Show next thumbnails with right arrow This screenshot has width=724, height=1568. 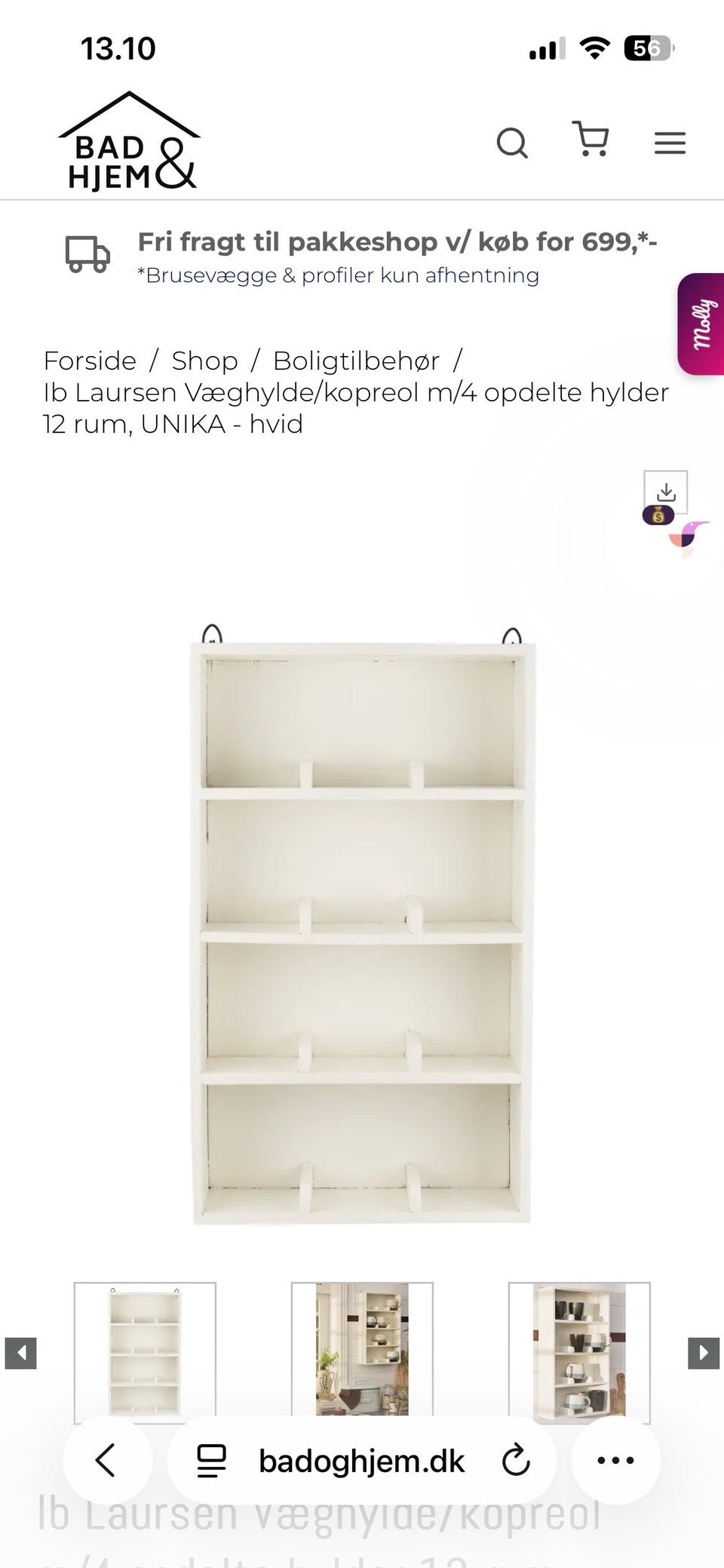pos(704,1353)
